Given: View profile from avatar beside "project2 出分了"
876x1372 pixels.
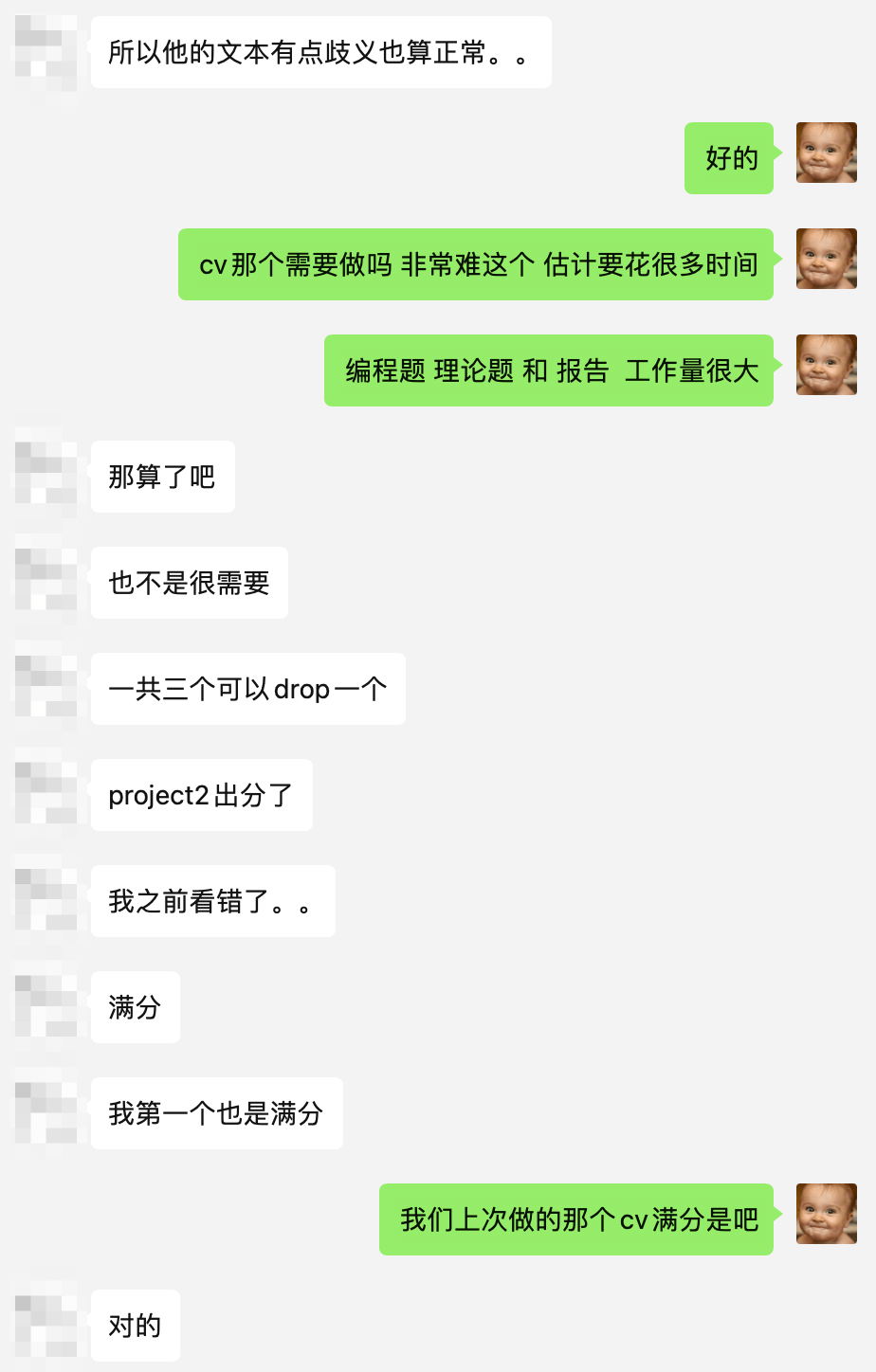Looking at the screenshot, I should [x=46, y=790].
